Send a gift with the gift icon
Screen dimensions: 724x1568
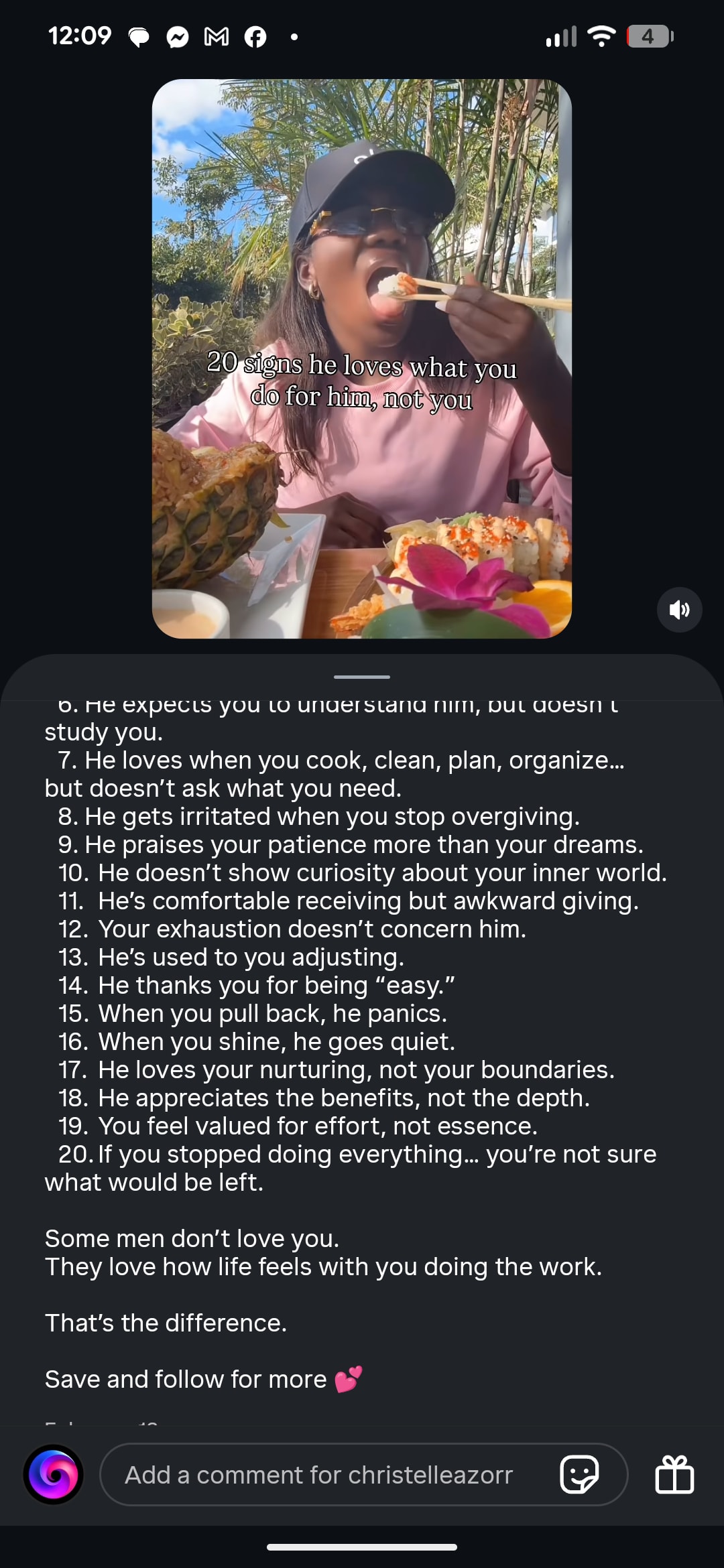click(674, 1474)
